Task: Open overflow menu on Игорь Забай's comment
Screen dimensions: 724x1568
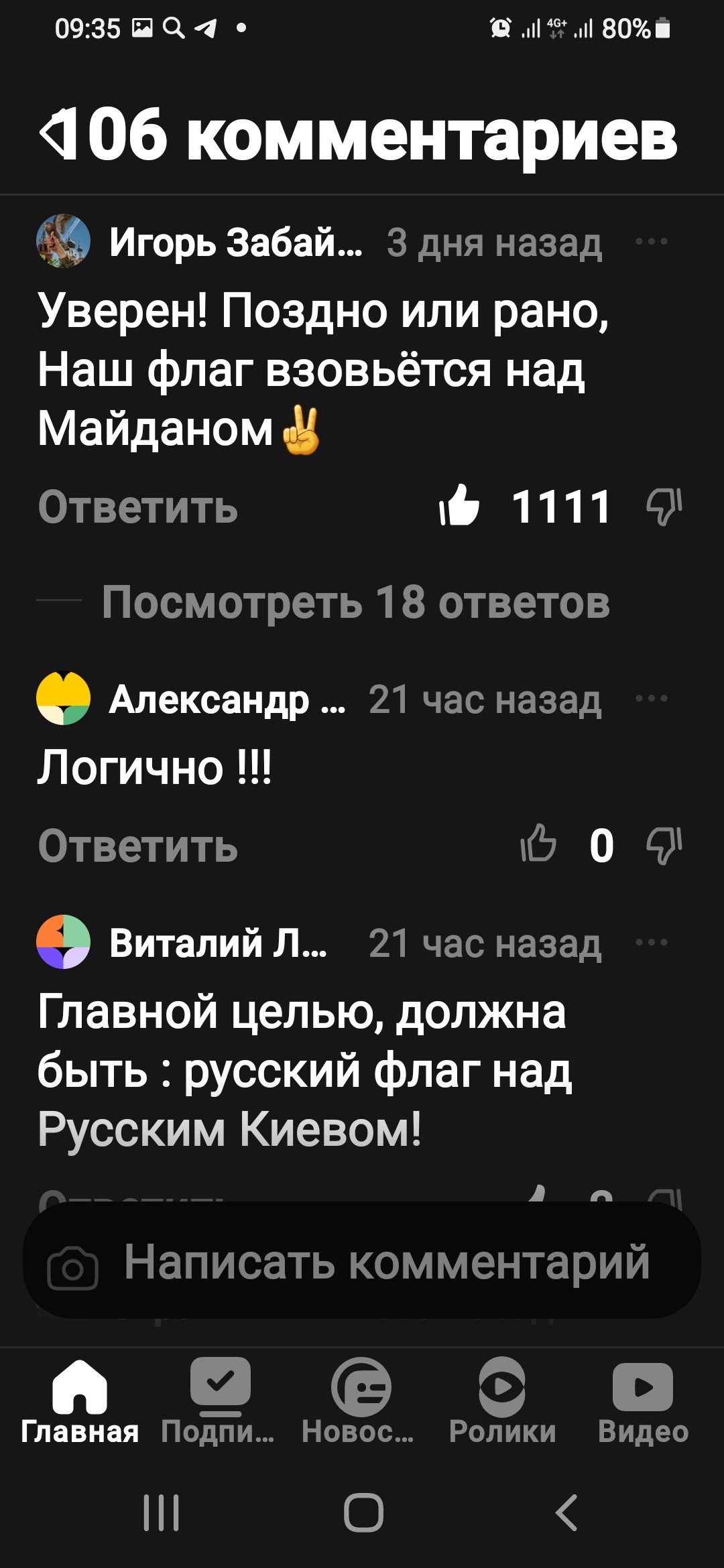Action: coord(652,242)
